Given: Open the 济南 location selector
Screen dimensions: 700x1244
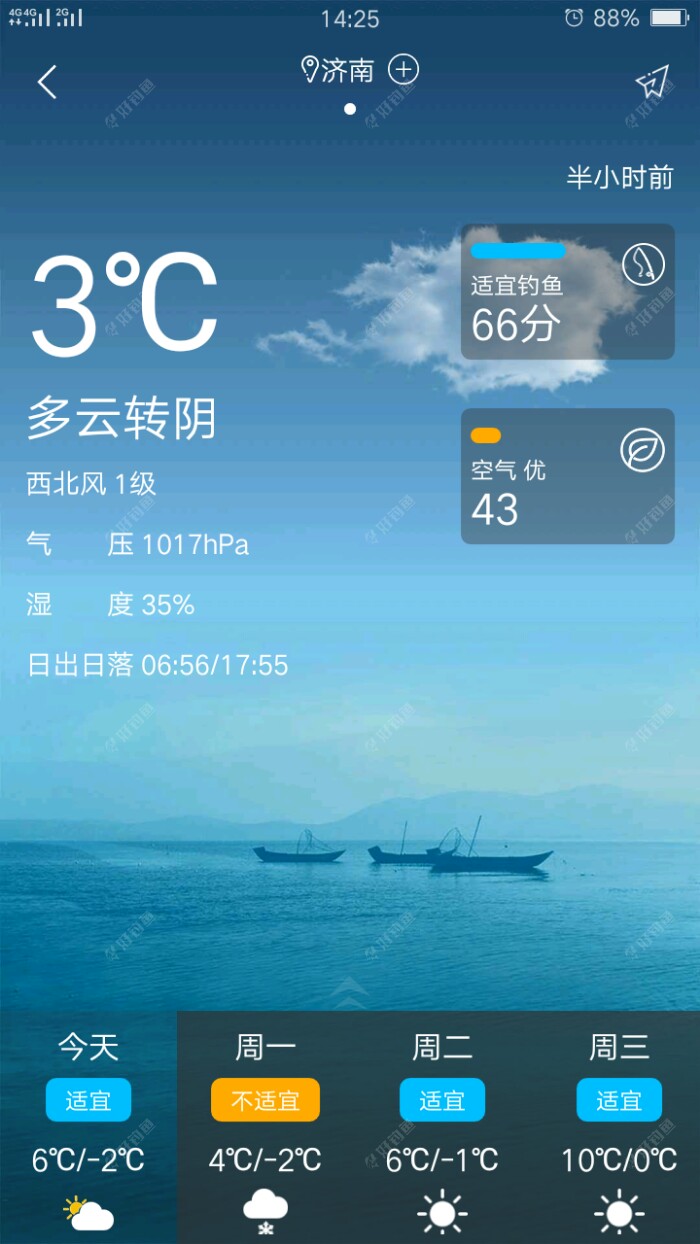Looking at the screenshot, I should pyautogui.click(x=339, y=70).
